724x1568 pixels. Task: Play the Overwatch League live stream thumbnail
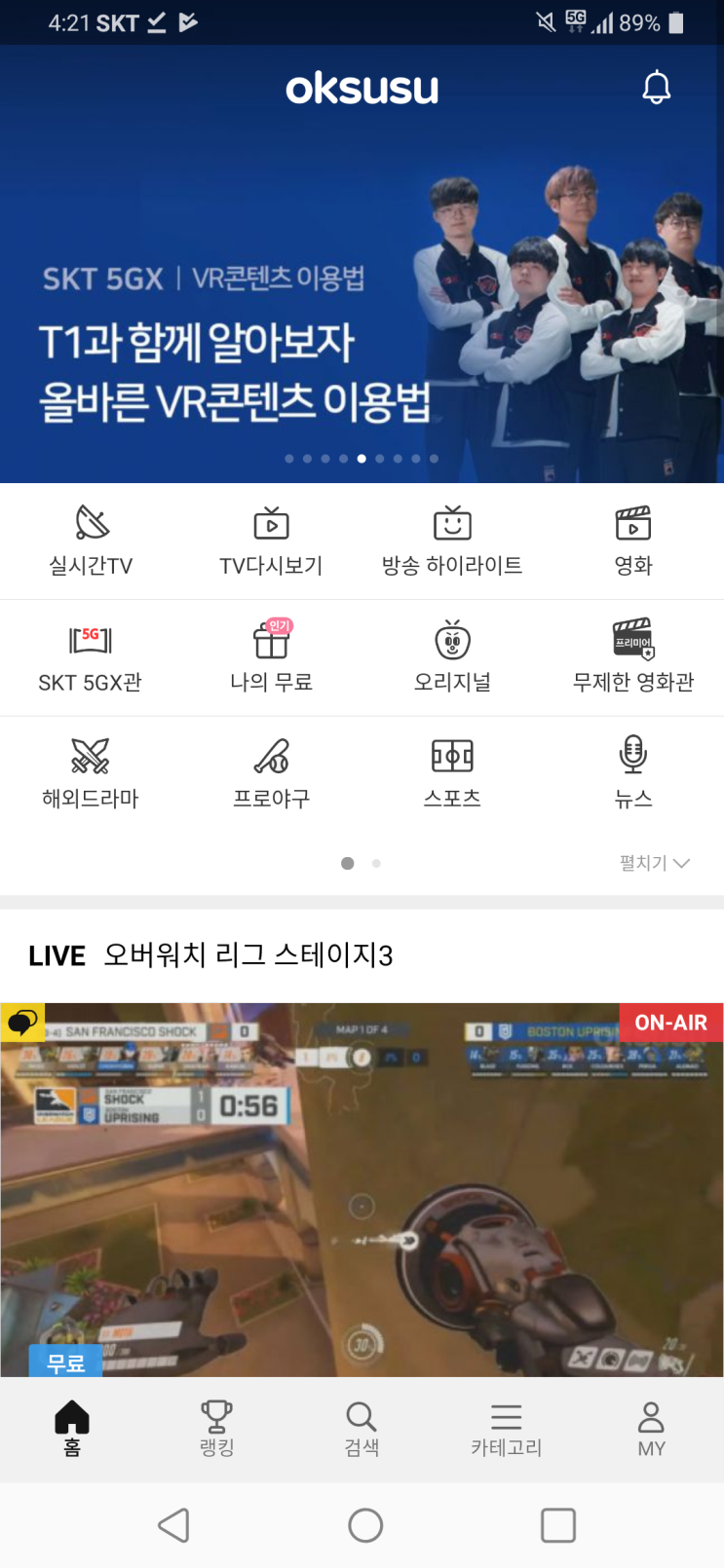[362, 1188]
